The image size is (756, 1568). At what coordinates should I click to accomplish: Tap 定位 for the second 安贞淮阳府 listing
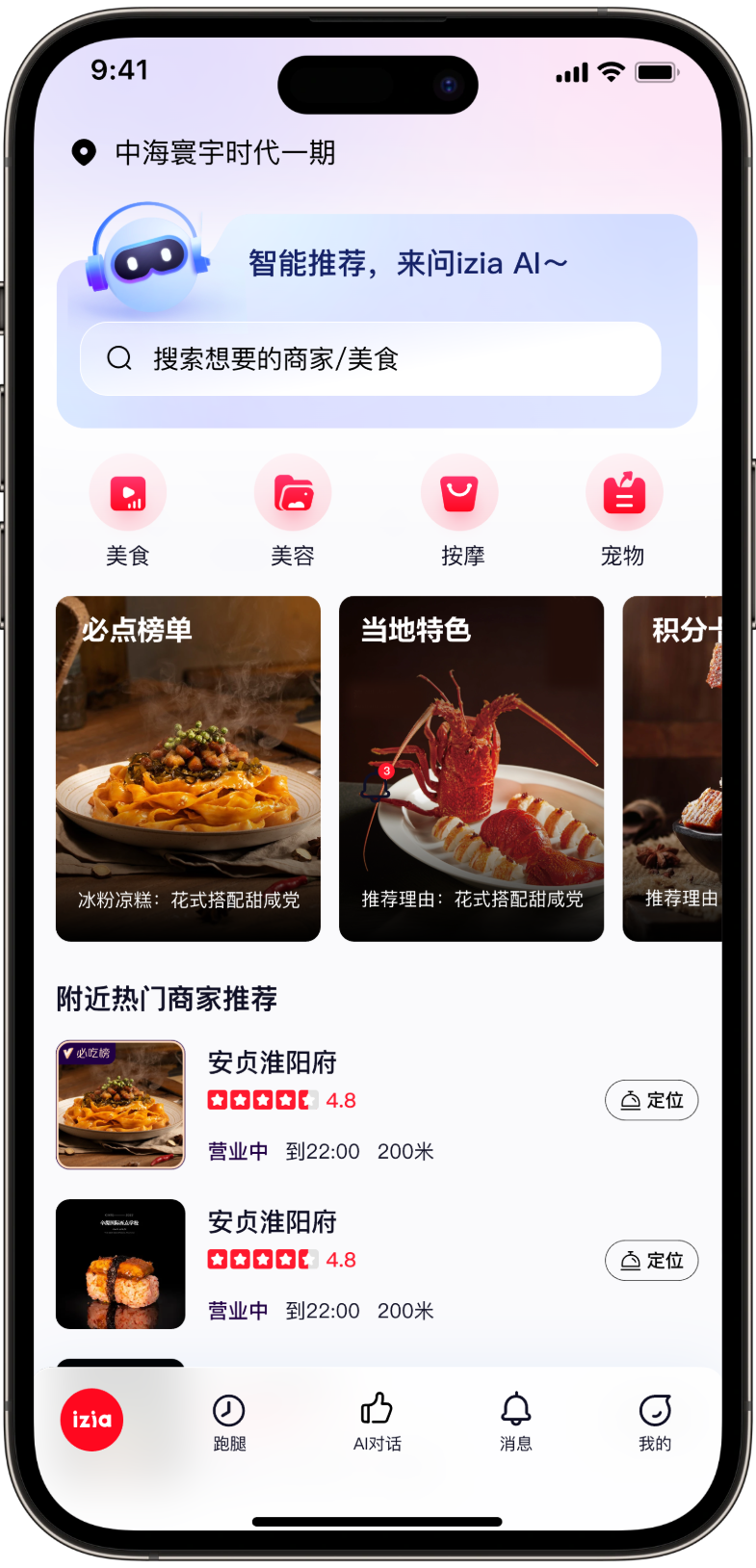tap(651, 1260)
